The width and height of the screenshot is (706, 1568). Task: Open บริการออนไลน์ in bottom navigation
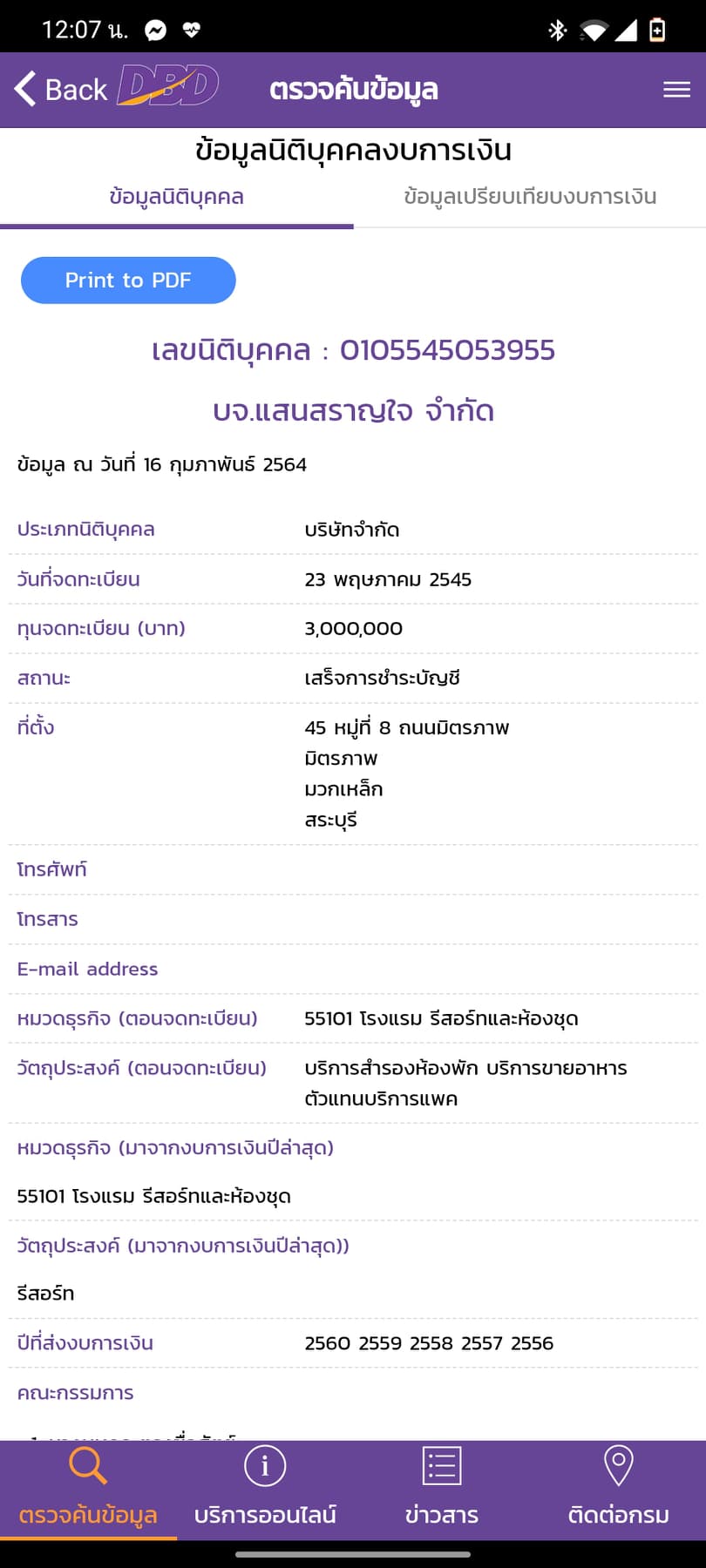(x=265, y=1489)
